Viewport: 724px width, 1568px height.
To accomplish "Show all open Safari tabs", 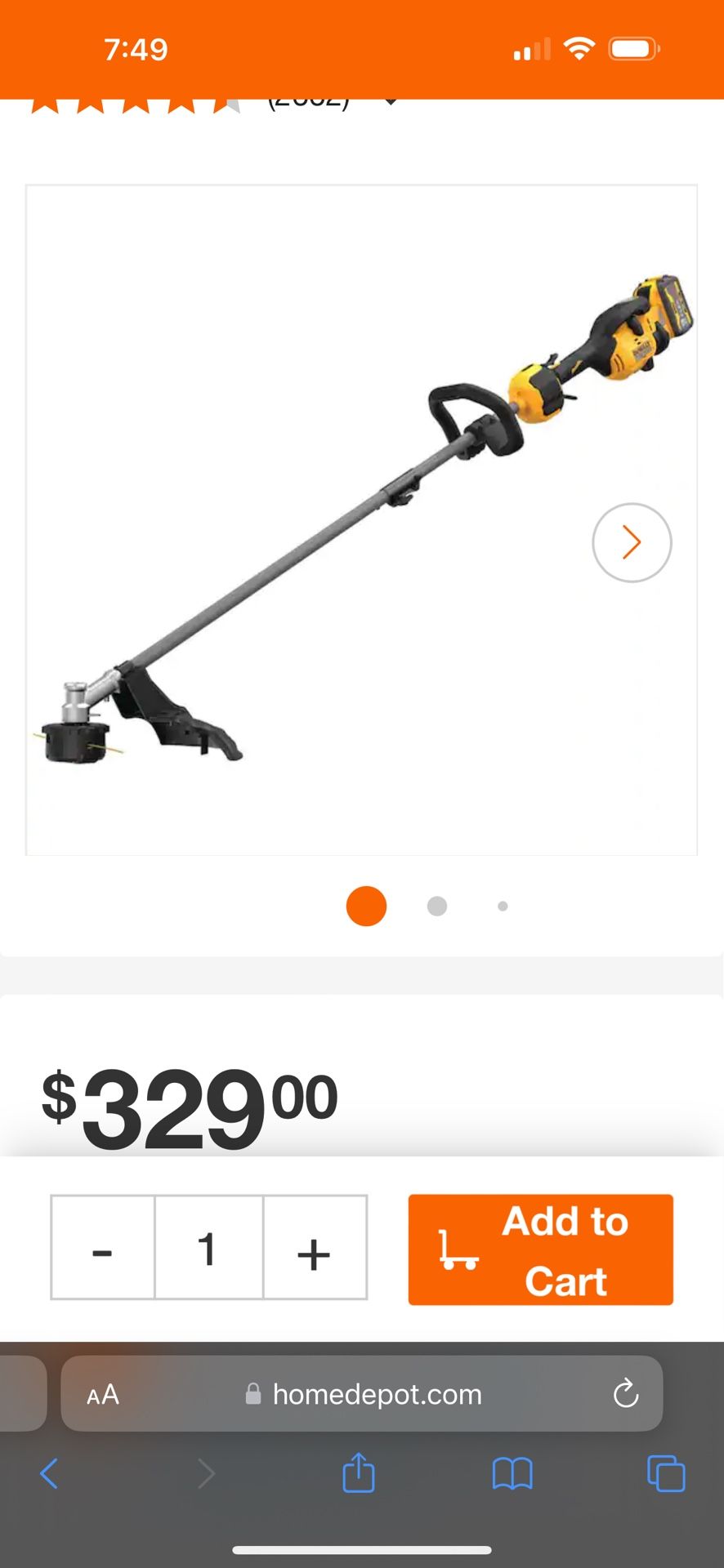I will point(666,1473).
